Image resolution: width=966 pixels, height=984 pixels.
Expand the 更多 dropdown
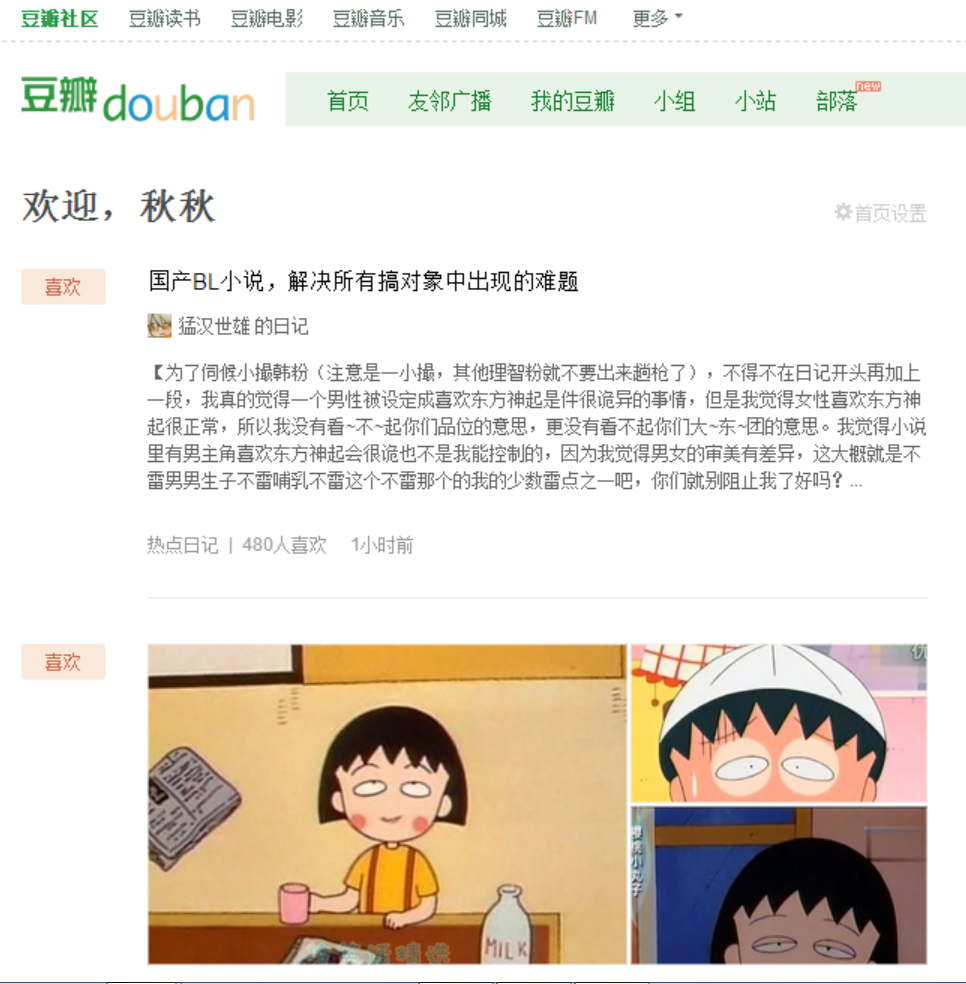tap(657, 19)
